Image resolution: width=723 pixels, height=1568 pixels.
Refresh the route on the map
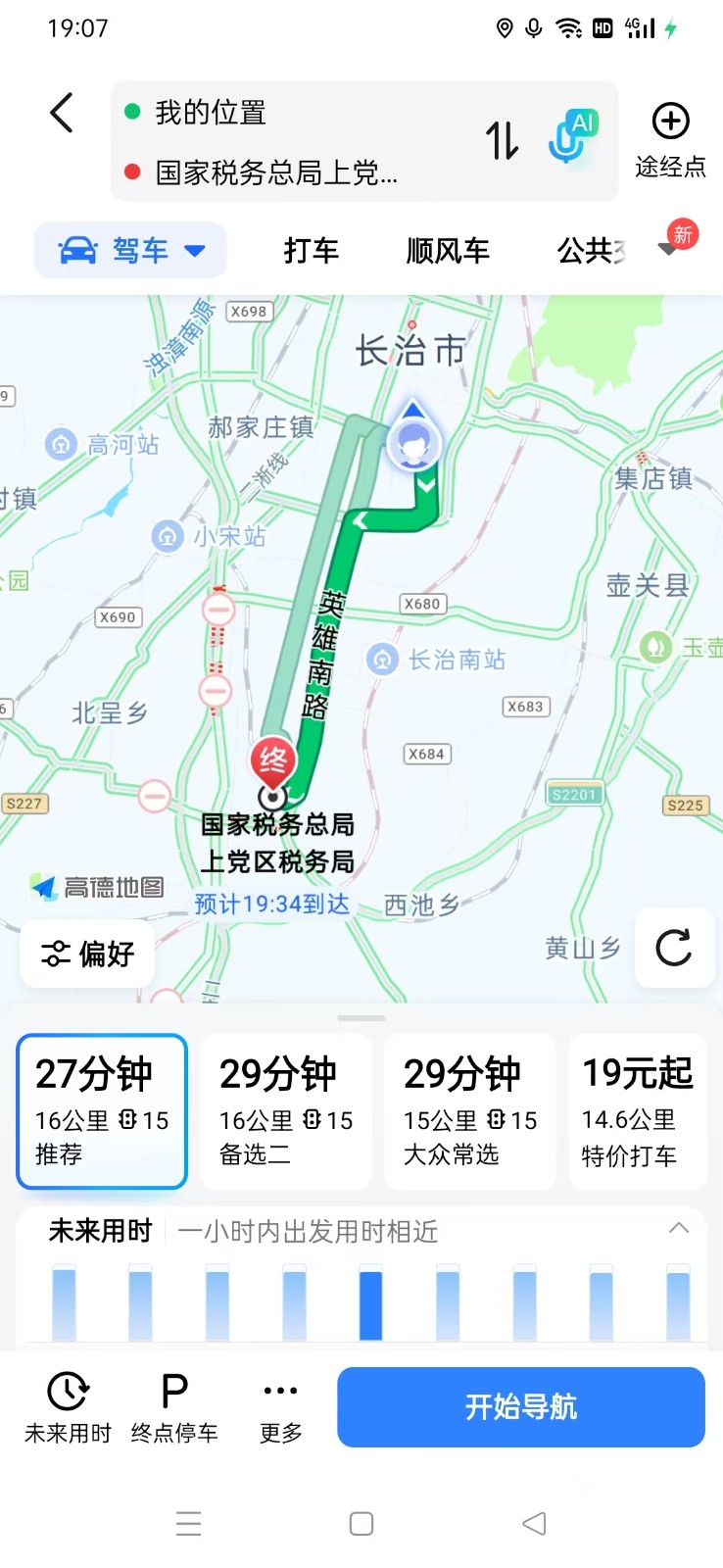pyautogui.click(x=674, y=948)
